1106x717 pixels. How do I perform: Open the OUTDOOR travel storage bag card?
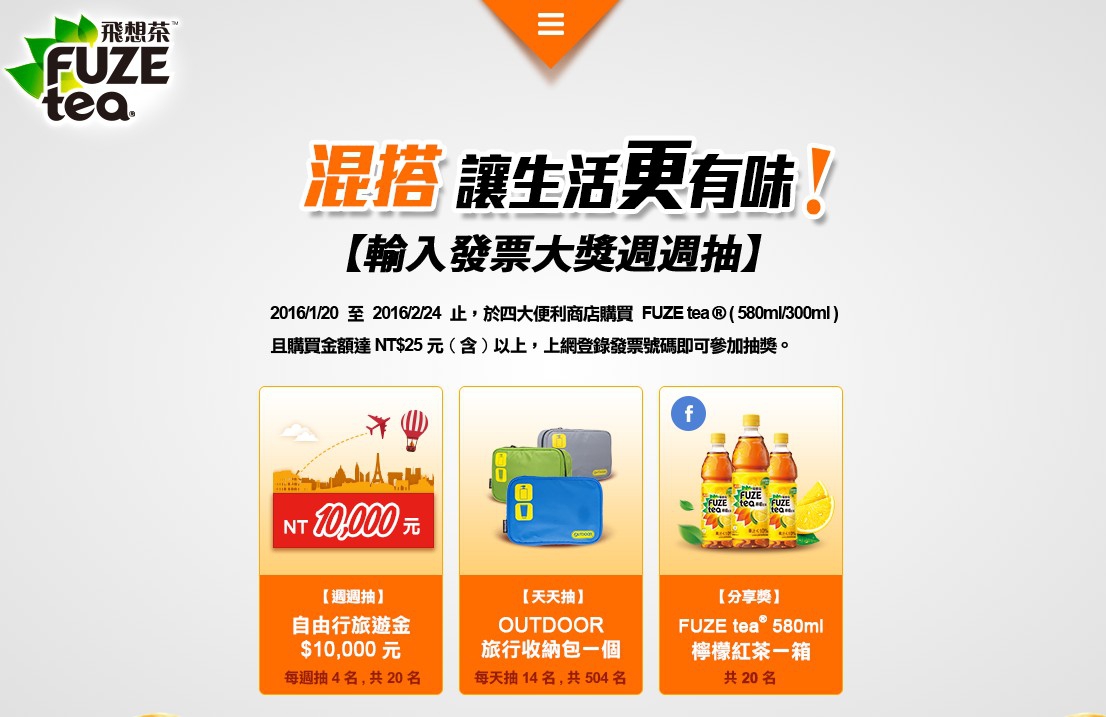tap(551, 540)
